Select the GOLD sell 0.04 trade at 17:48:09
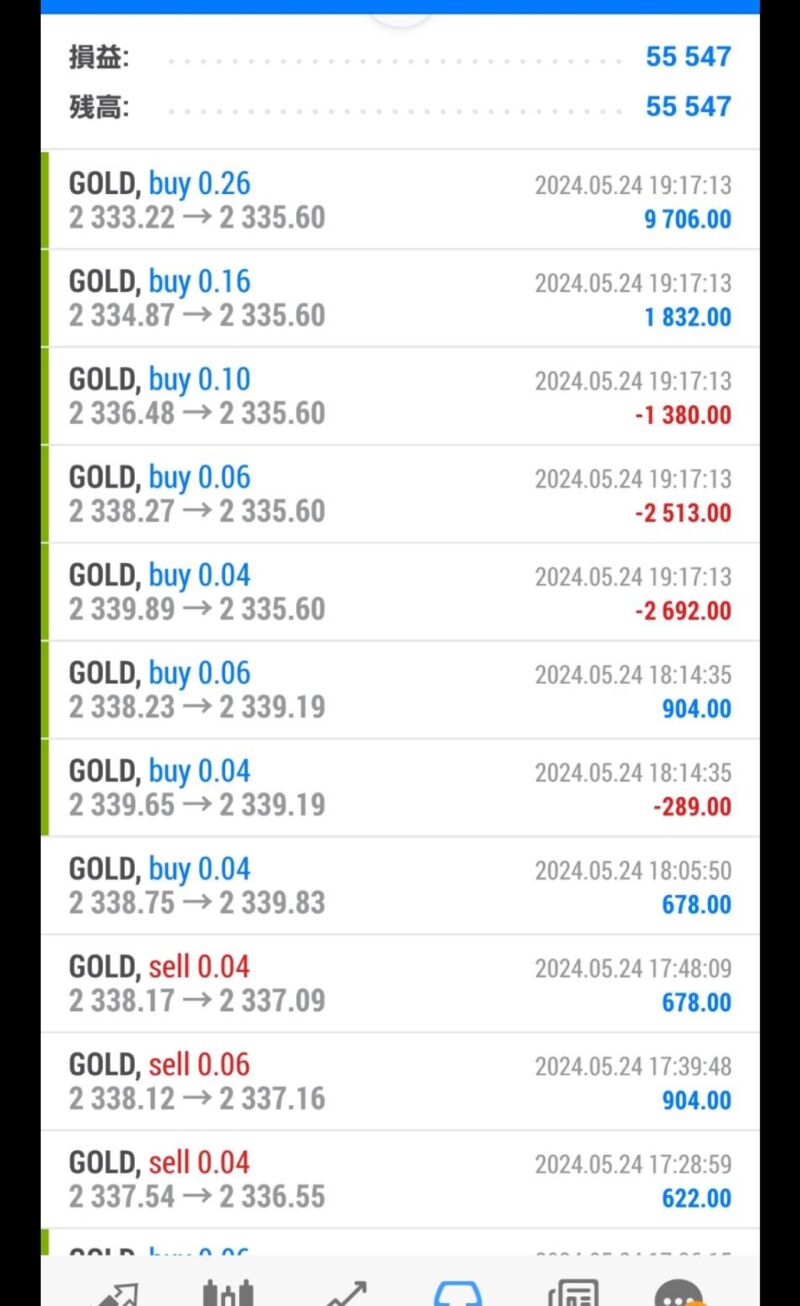 [400, 984]
